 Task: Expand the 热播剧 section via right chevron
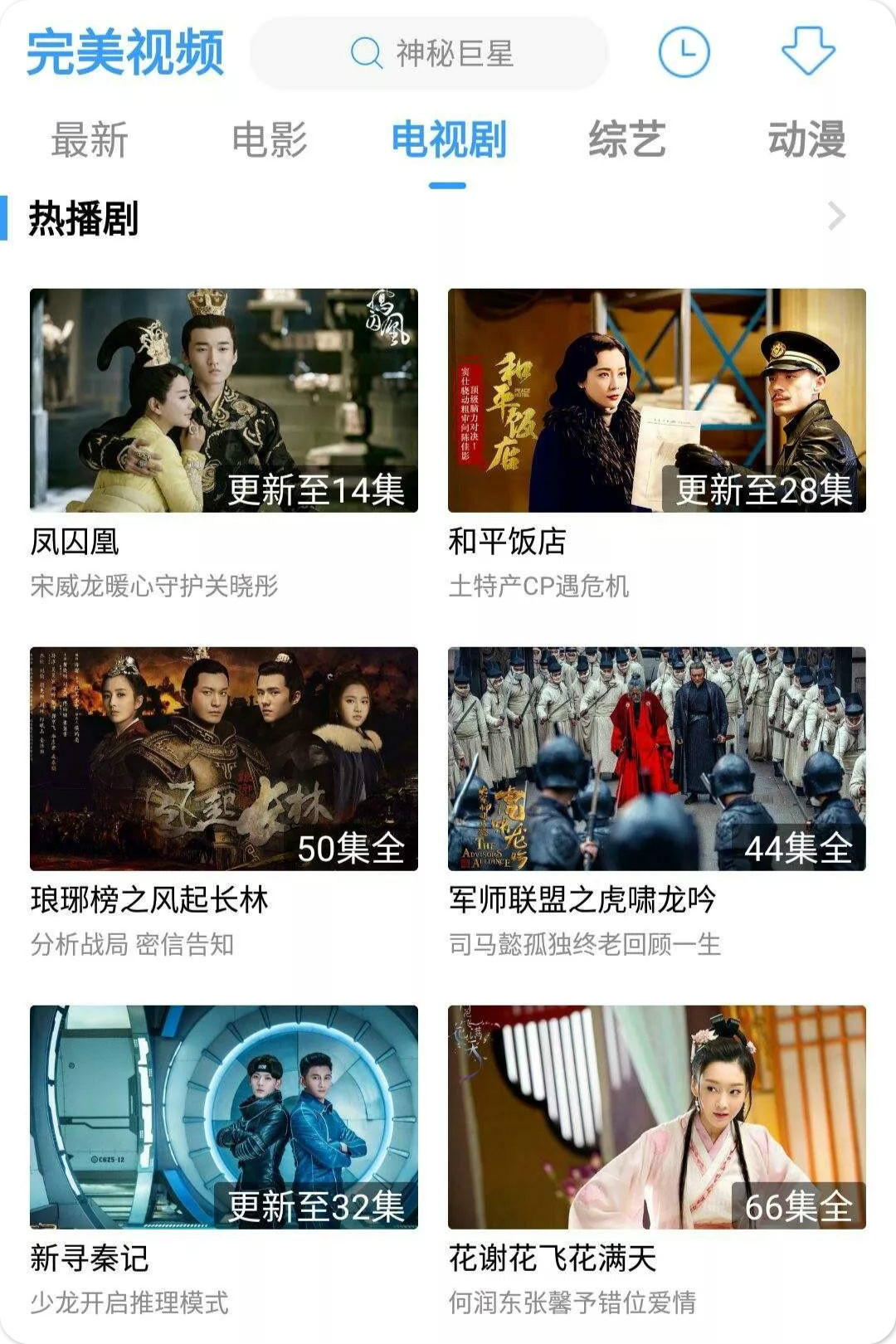click(x=838, y=214)
